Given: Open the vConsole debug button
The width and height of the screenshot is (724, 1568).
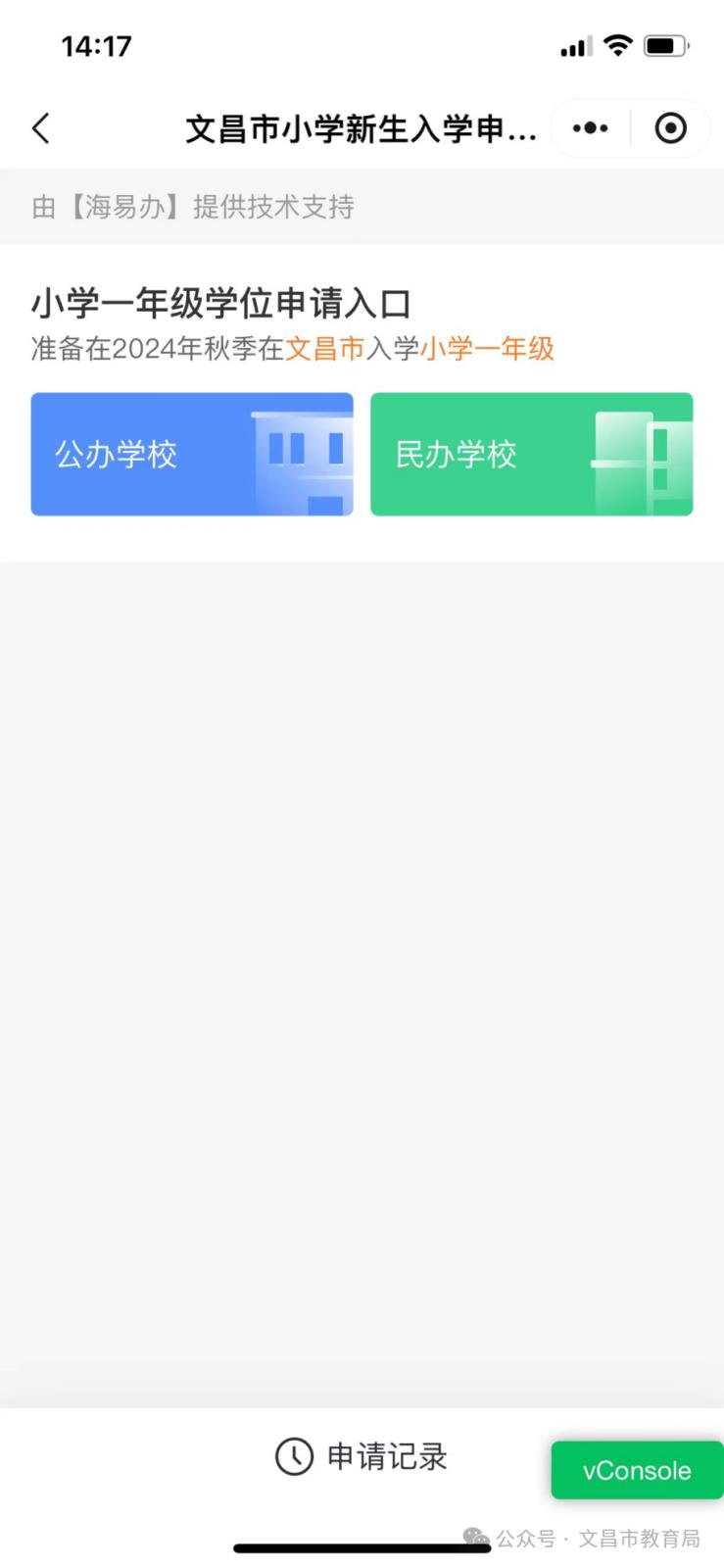Looking at the screenshot, I should (637, 1470).
